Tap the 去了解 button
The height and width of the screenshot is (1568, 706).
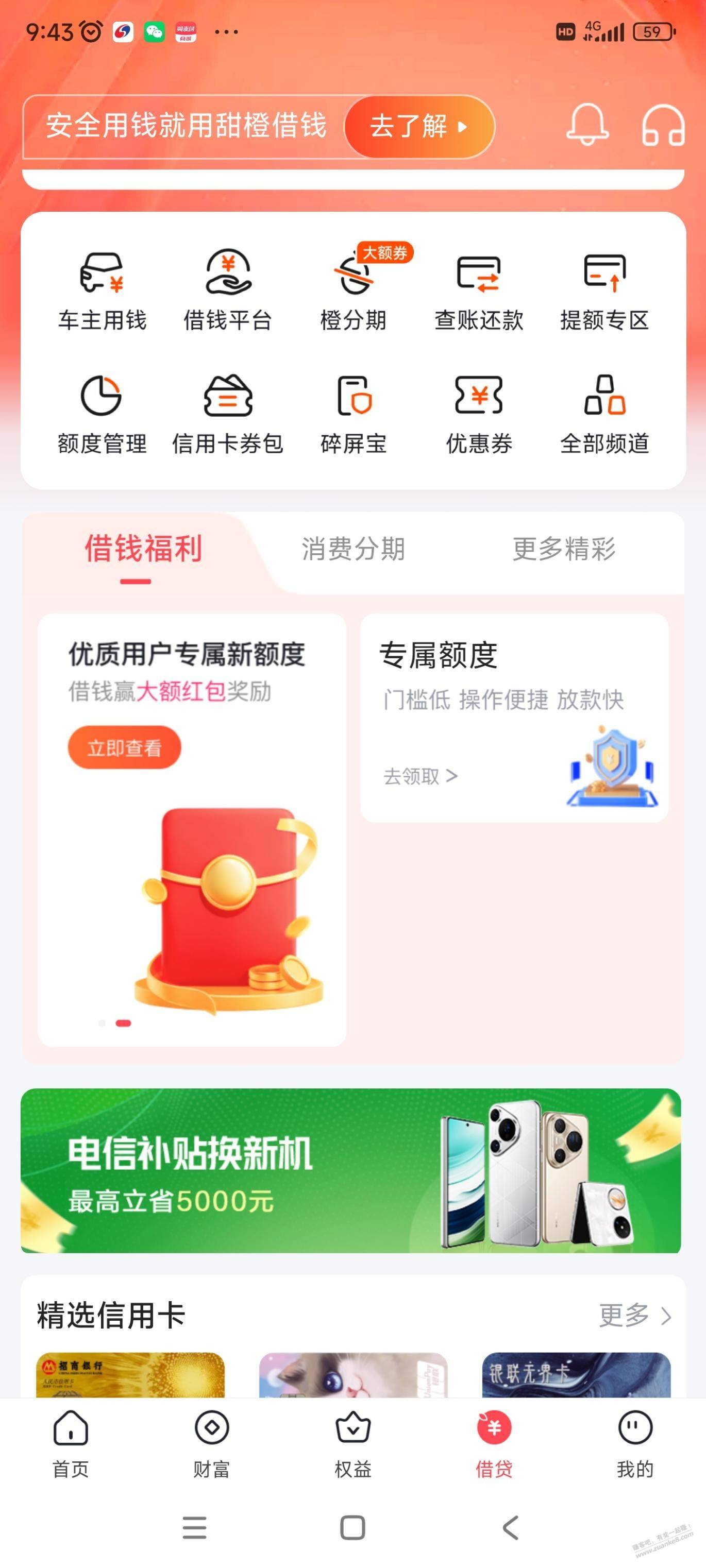[x=418, y=127]
